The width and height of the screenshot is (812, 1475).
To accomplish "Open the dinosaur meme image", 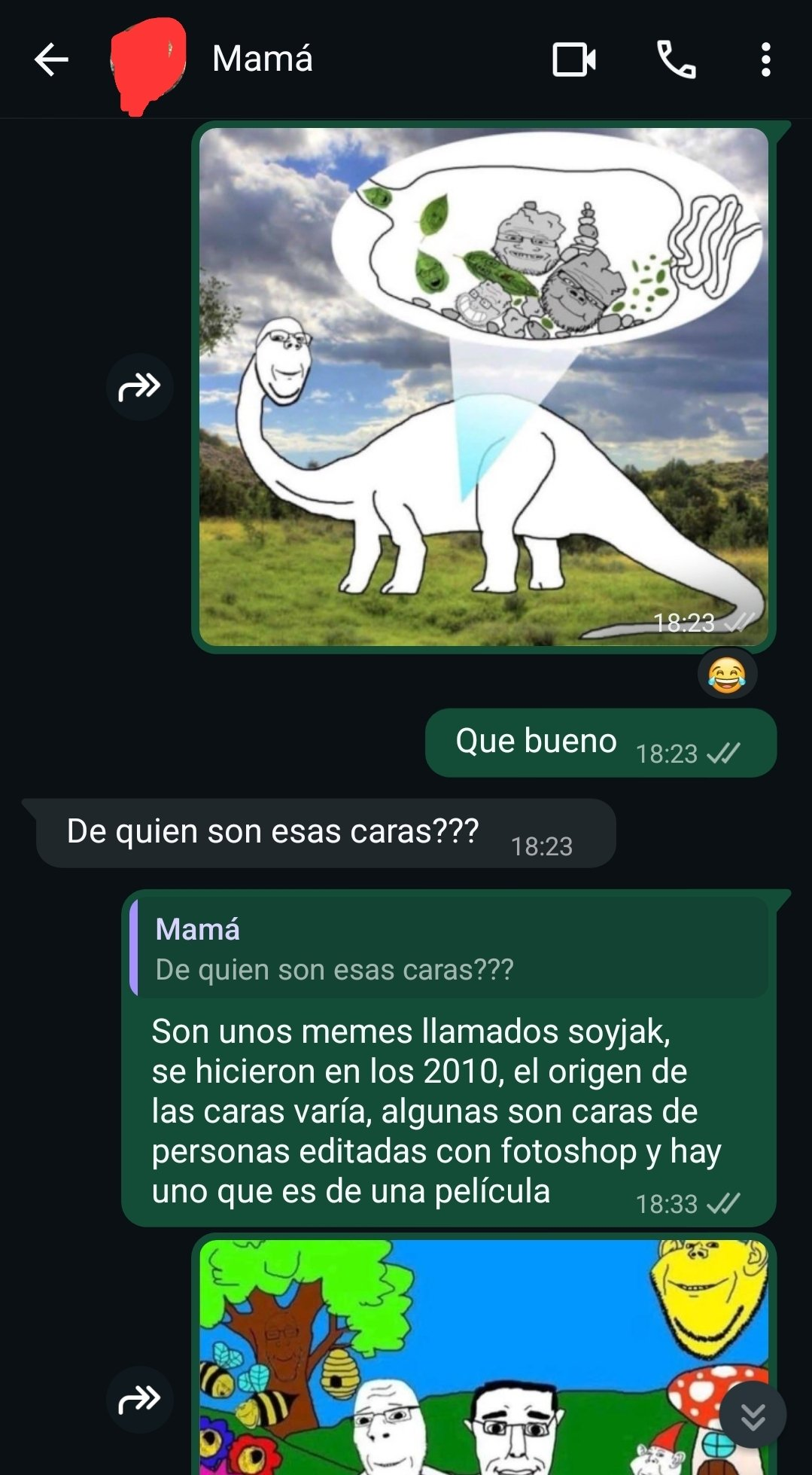I will click(483, 386).
